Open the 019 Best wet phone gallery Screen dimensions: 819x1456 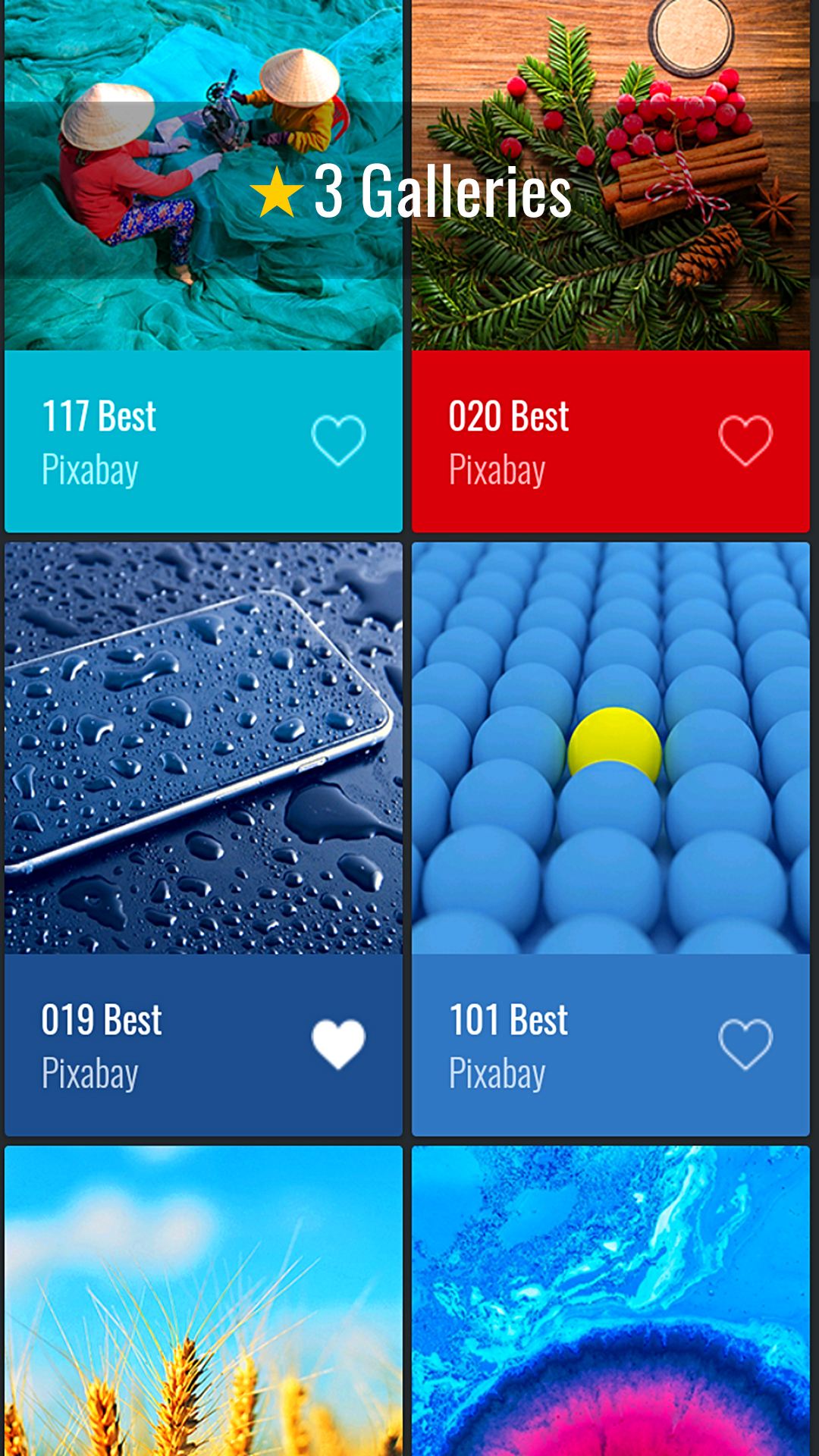tap(203, 747)
